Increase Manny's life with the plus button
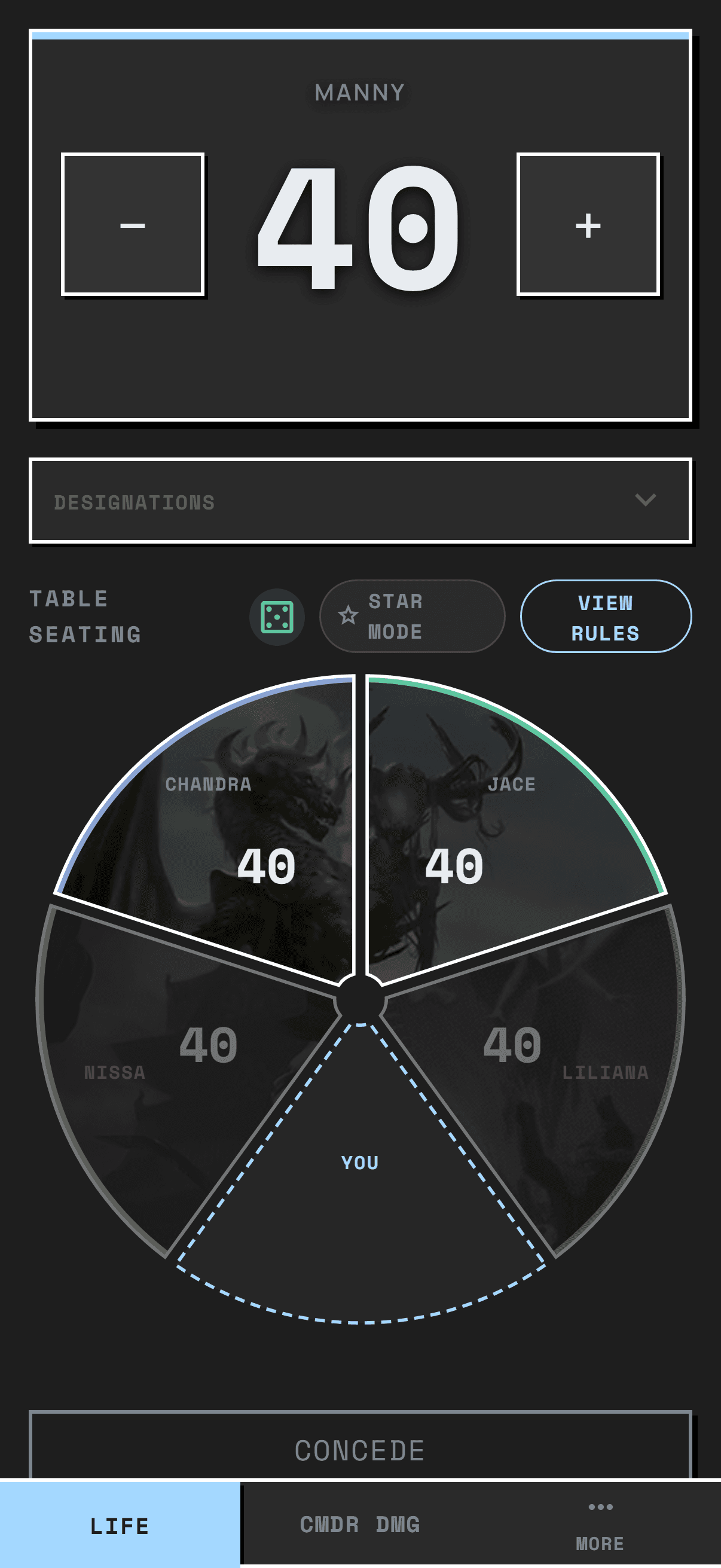This screenshot has height=1568, width=721. pos(588,224)
